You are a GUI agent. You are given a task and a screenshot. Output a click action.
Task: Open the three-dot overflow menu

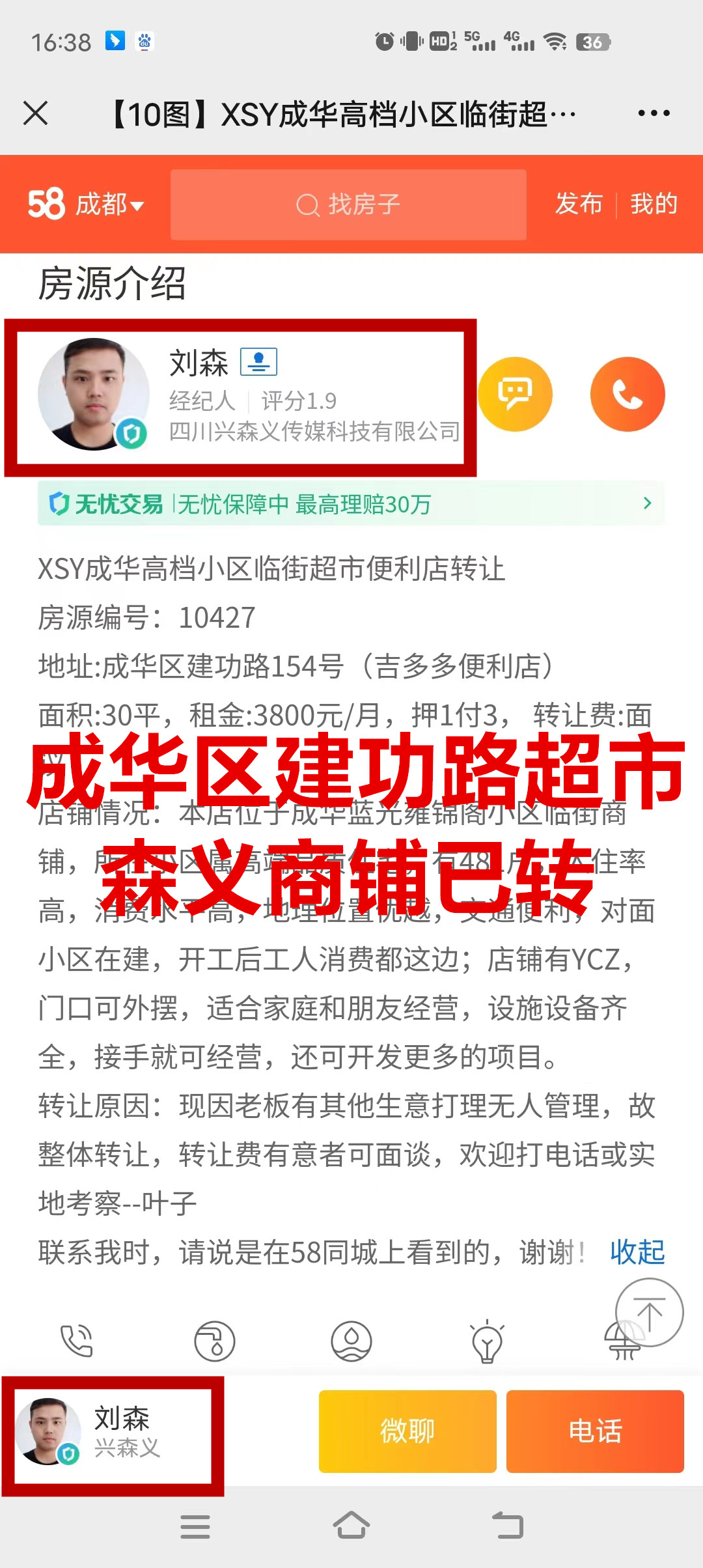[654, 113]
